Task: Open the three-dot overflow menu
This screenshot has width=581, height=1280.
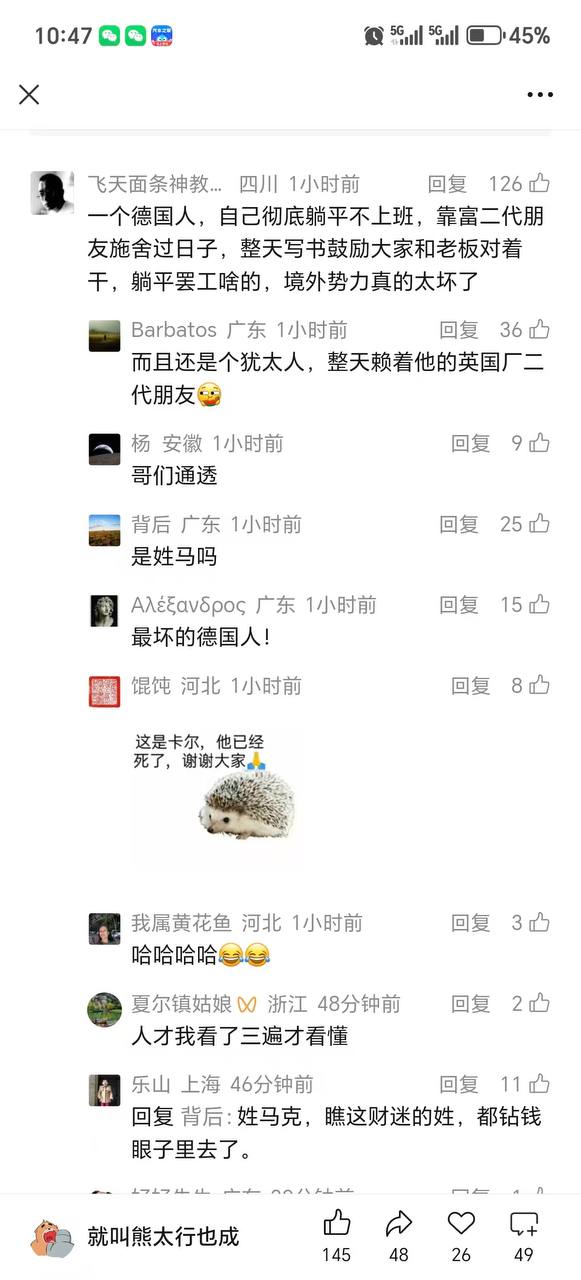Action: (540, 95)
